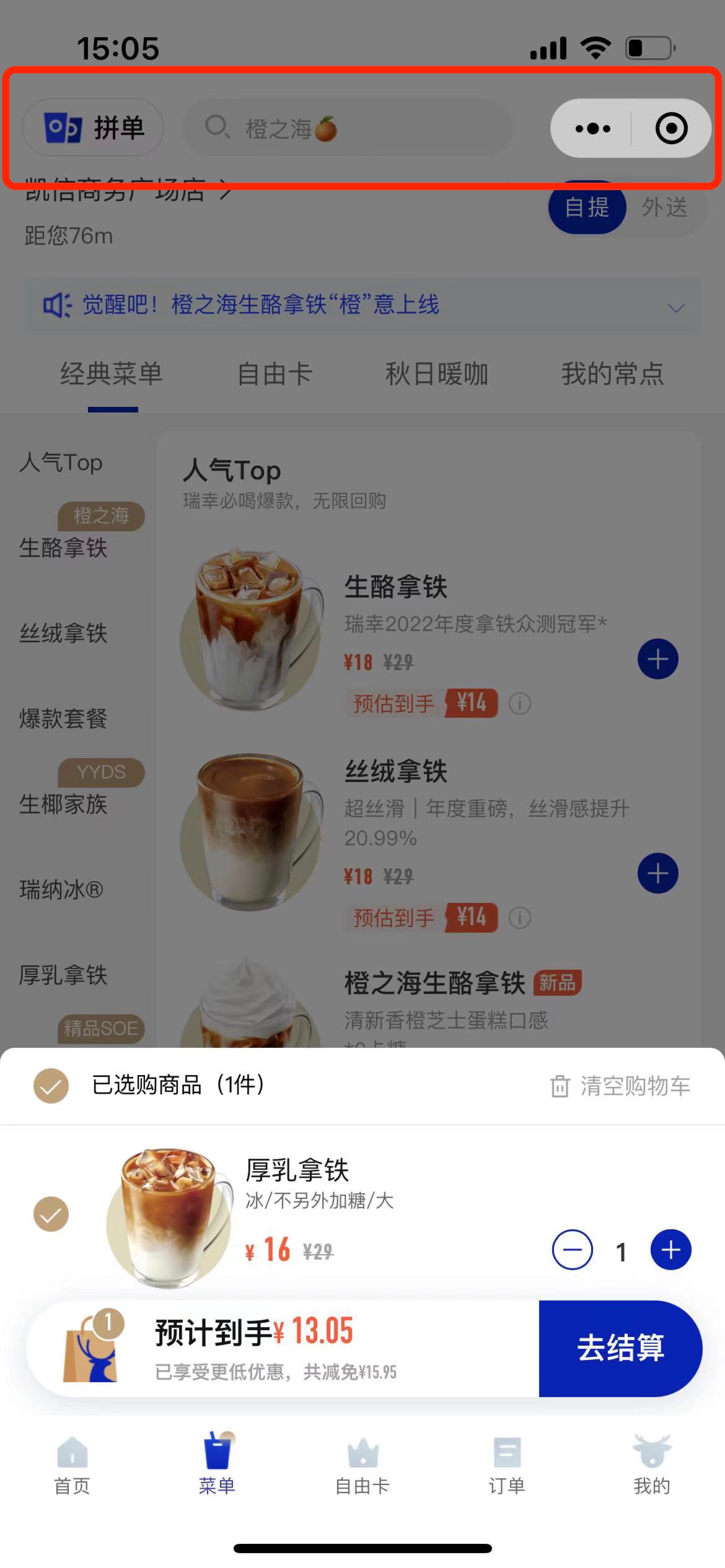Clear cart with 清空购物车

tap(620, 1086)
